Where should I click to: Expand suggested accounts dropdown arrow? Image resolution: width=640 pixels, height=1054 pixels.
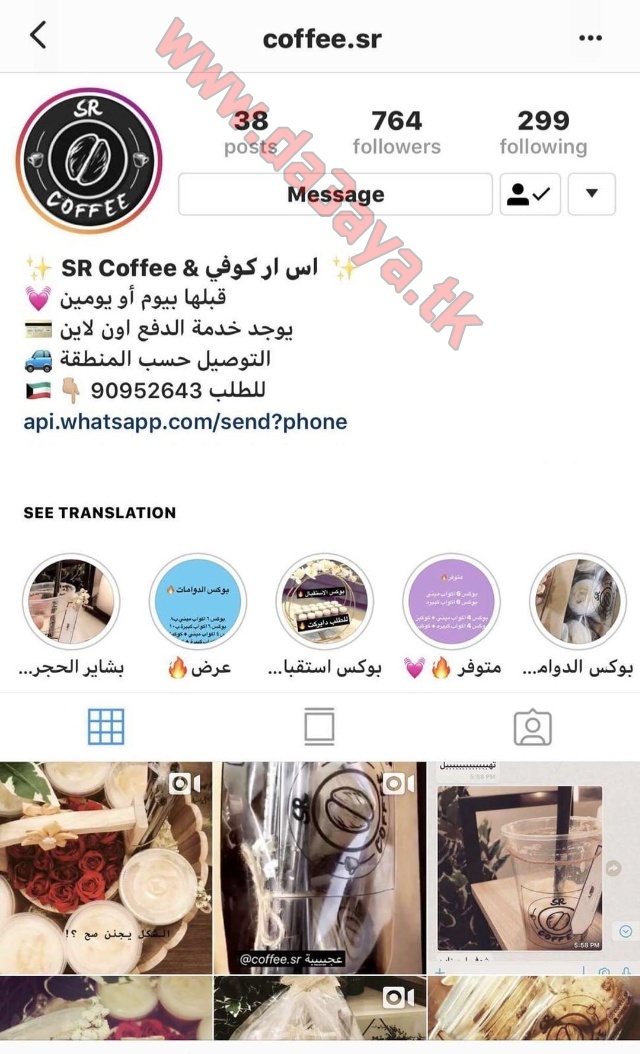(x=592, y=194)
